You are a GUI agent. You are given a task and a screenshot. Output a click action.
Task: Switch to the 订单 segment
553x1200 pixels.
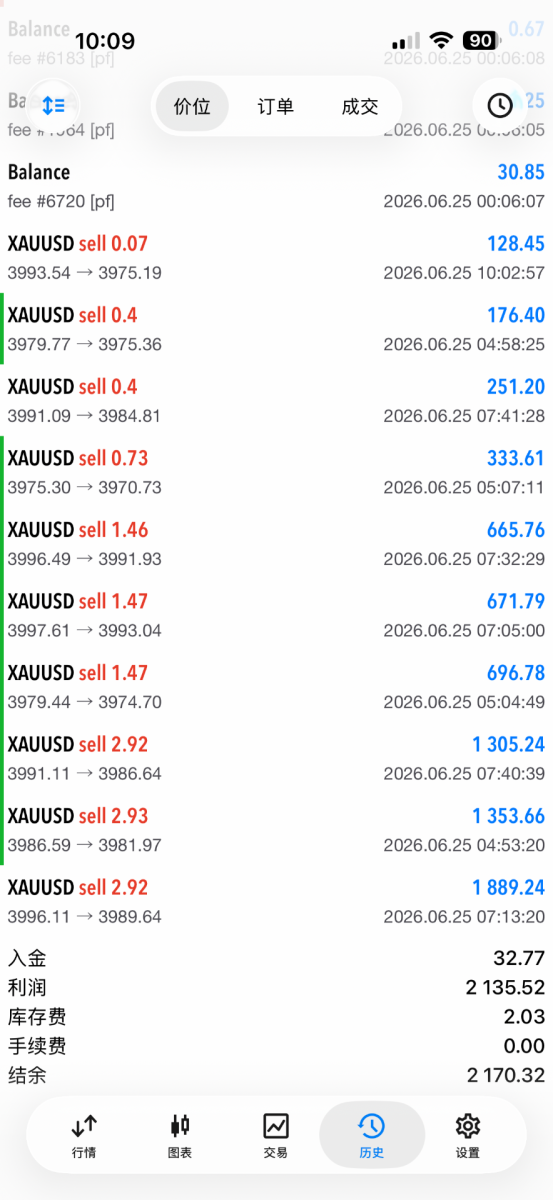[276, 106]
